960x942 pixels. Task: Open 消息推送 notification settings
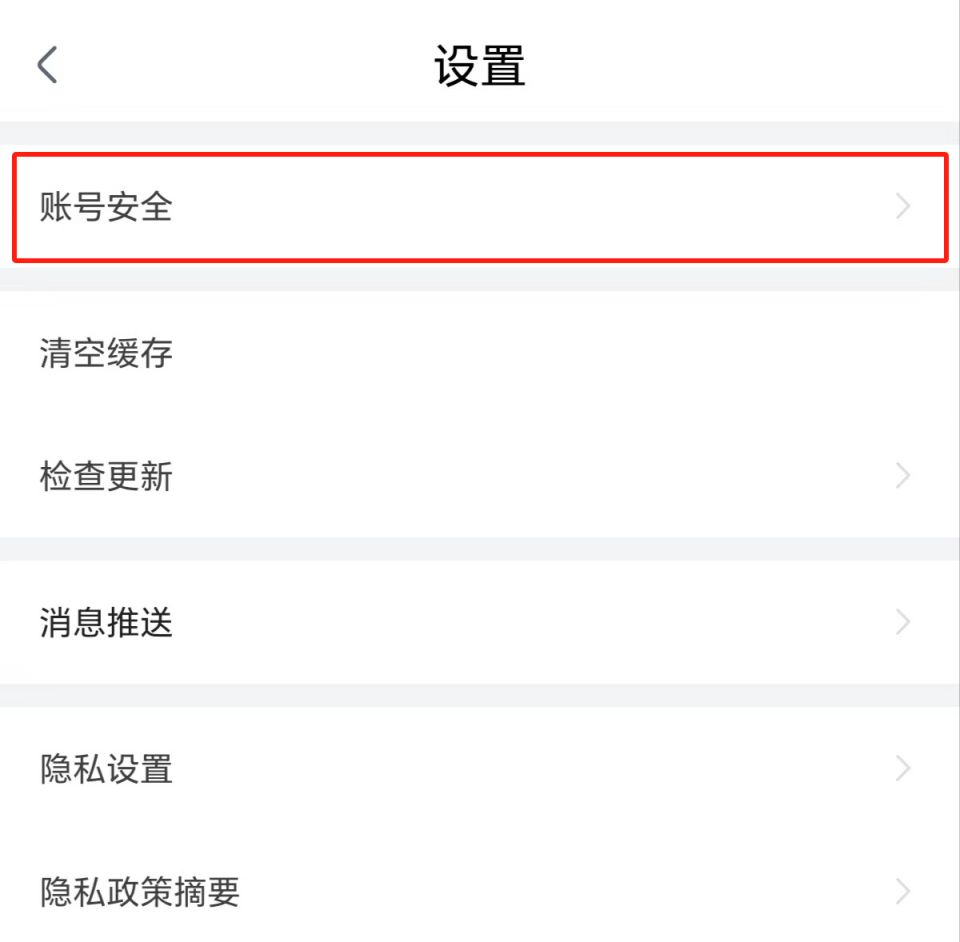coord(480,622)
